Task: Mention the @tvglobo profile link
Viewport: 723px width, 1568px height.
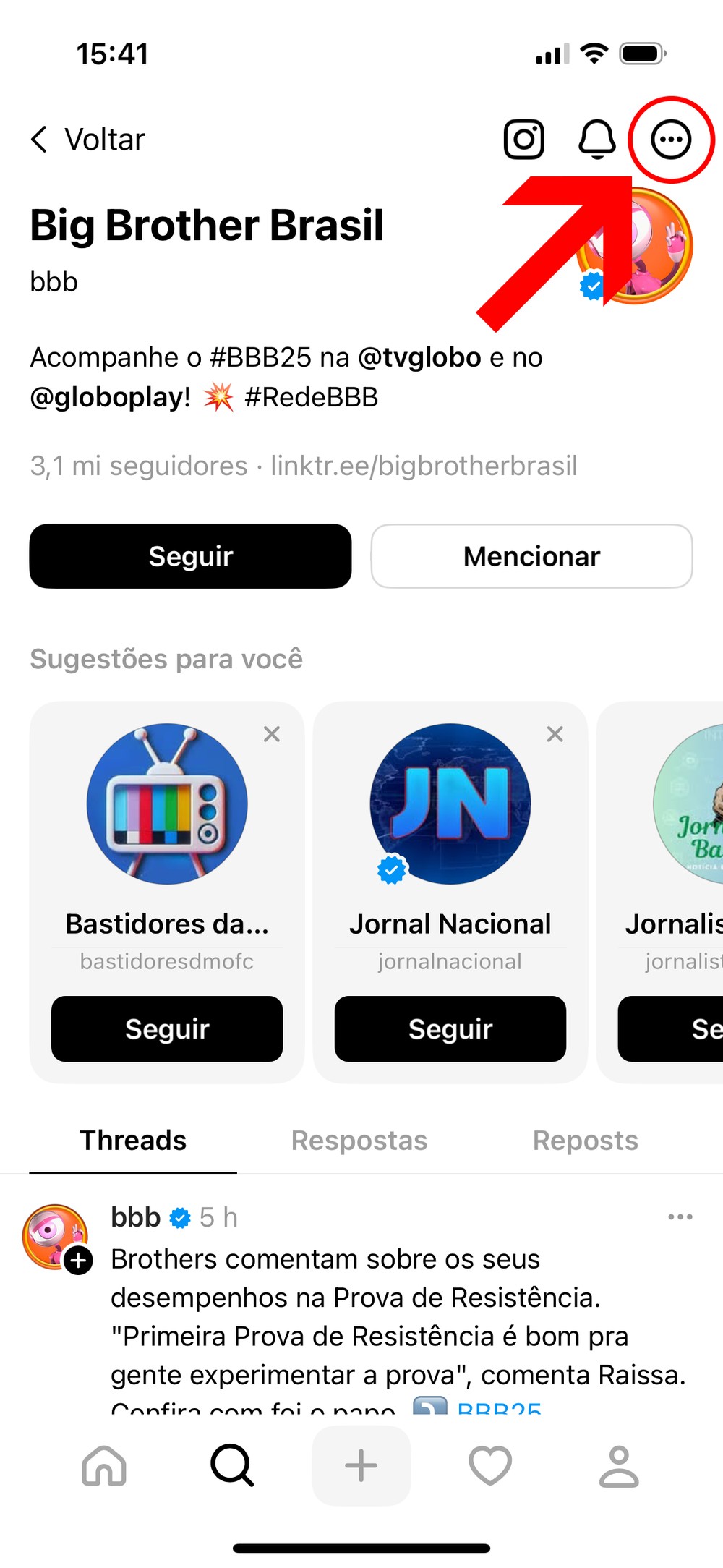Action: pyautogui.click(x=419, y=358)
